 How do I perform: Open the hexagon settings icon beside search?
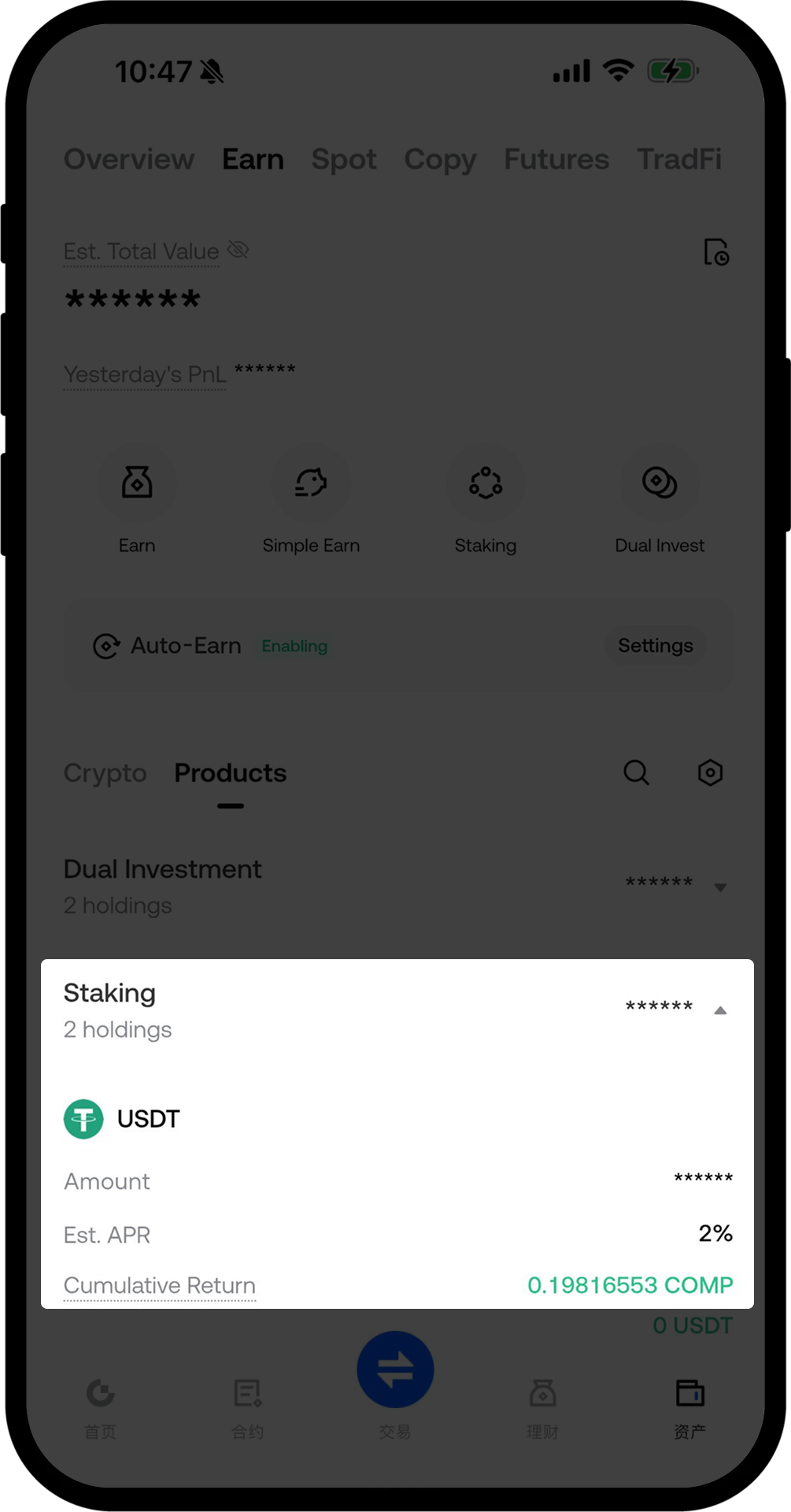coord(710,773)
